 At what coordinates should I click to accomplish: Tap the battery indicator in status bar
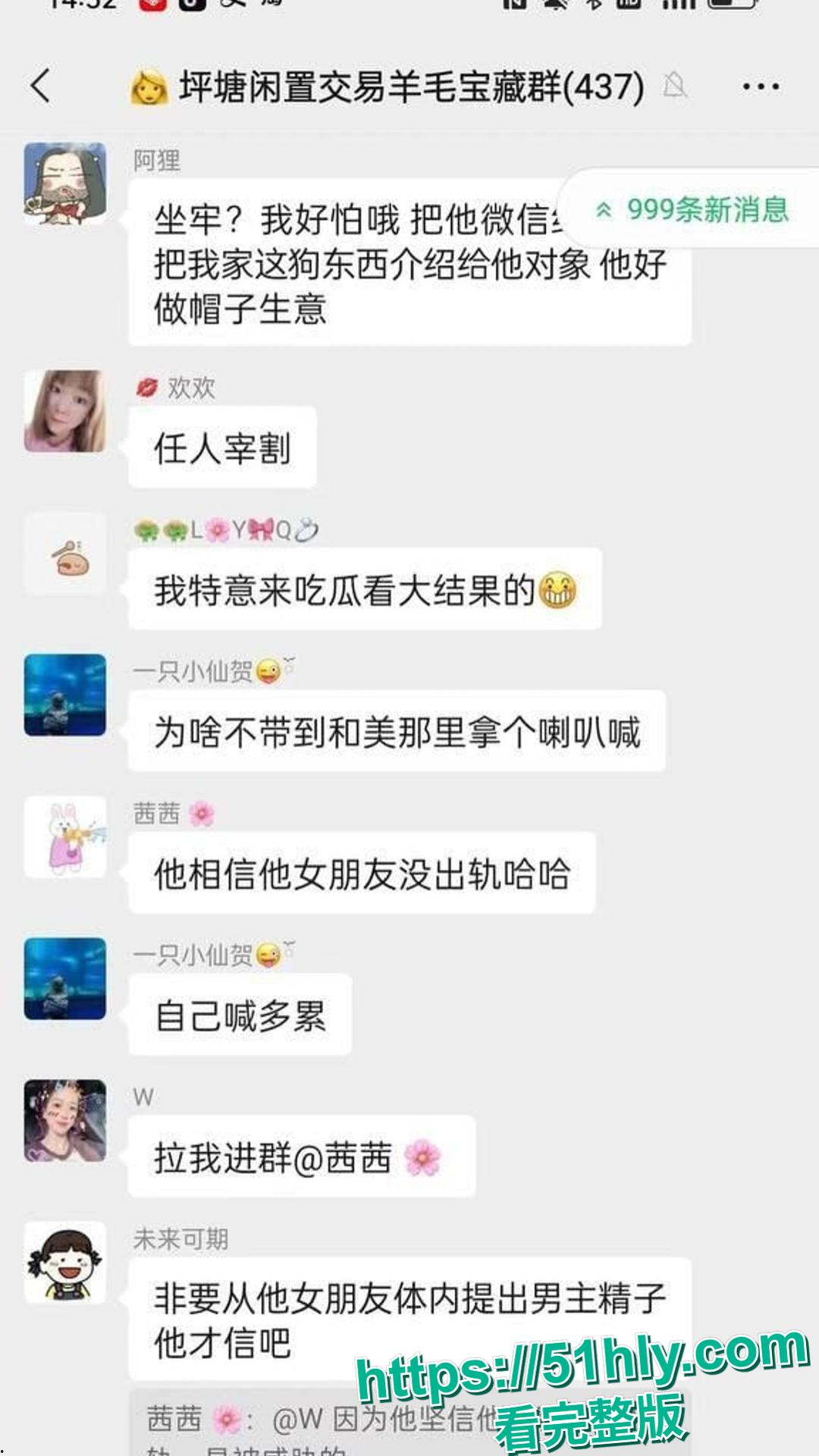click(731, 8)
